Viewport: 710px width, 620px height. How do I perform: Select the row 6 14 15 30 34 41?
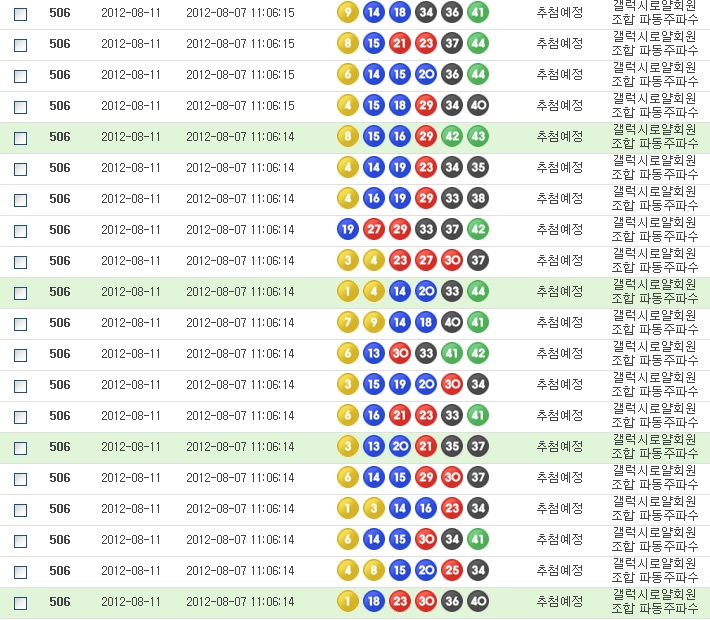[20, 541]
